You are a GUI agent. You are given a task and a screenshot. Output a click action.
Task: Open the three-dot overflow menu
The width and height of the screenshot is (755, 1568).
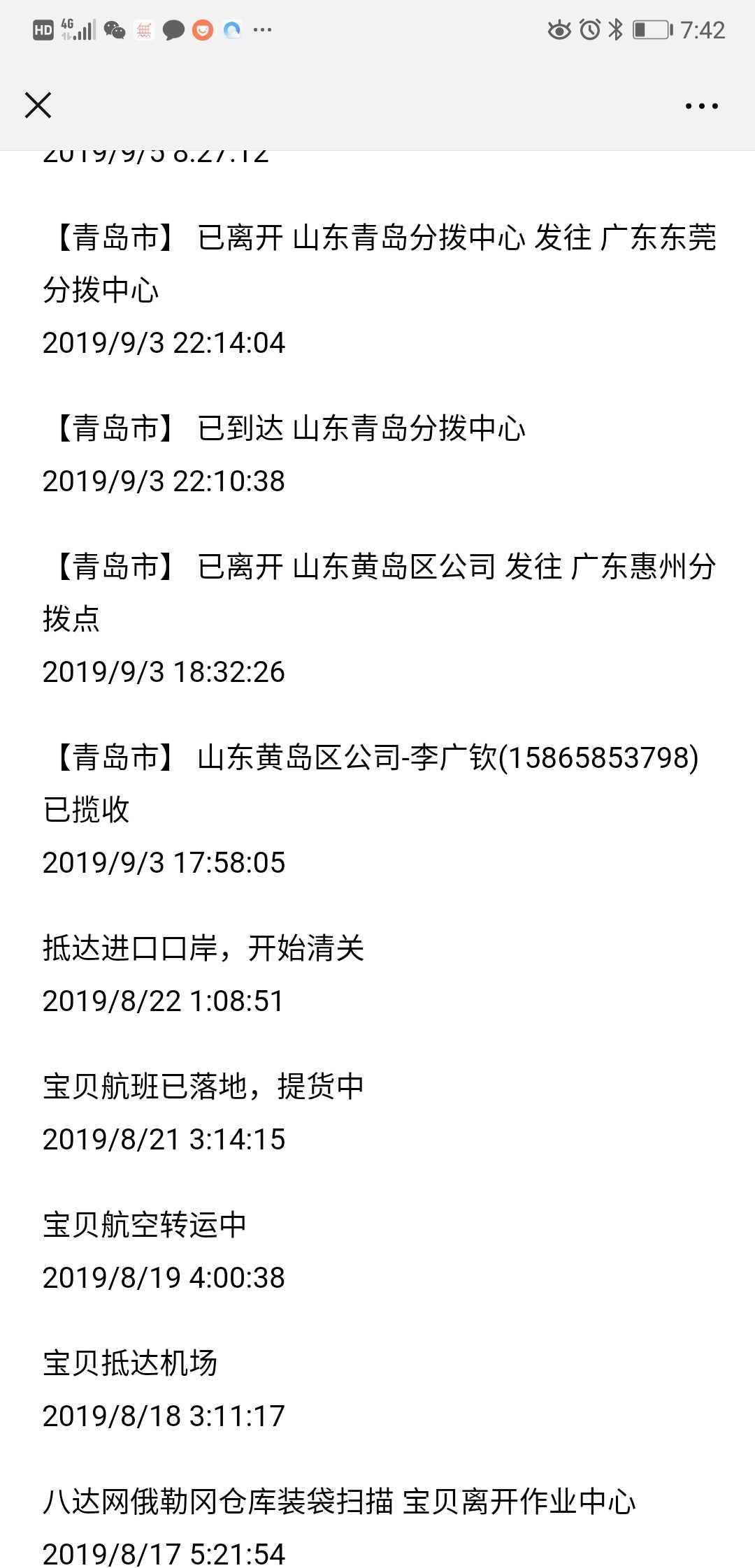pos(701,106)
